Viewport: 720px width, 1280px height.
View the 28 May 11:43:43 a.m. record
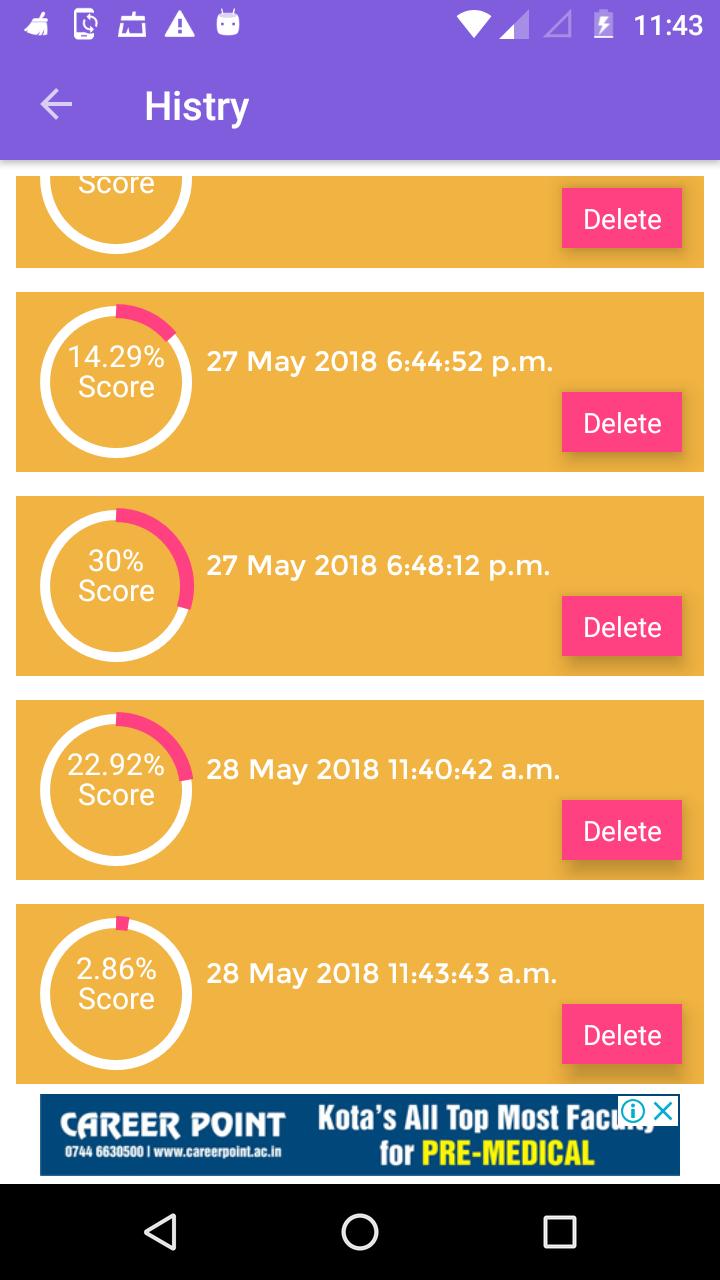(381, 974)
